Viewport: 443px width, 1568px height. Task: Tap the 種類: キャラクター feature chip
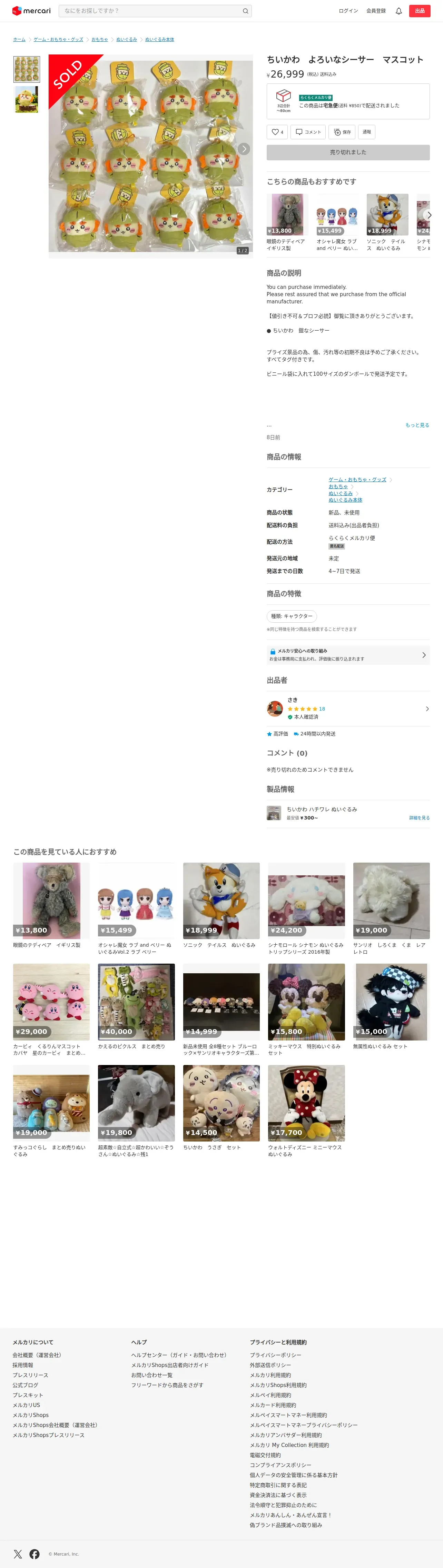pyautogui.click(x=292, y=616)
